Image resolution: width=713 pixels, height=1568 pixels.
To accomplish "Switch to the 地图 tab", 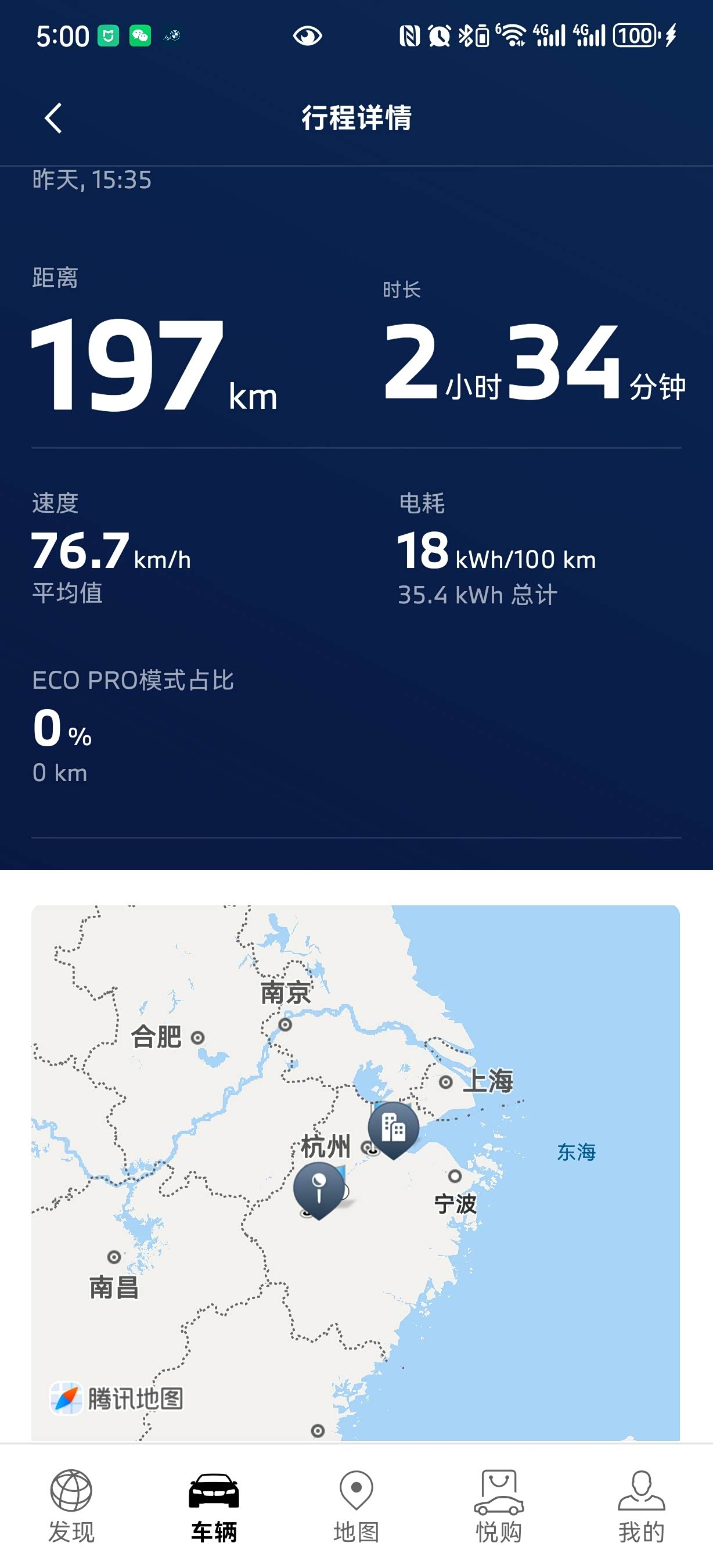I will click(x=356, y=1505).
